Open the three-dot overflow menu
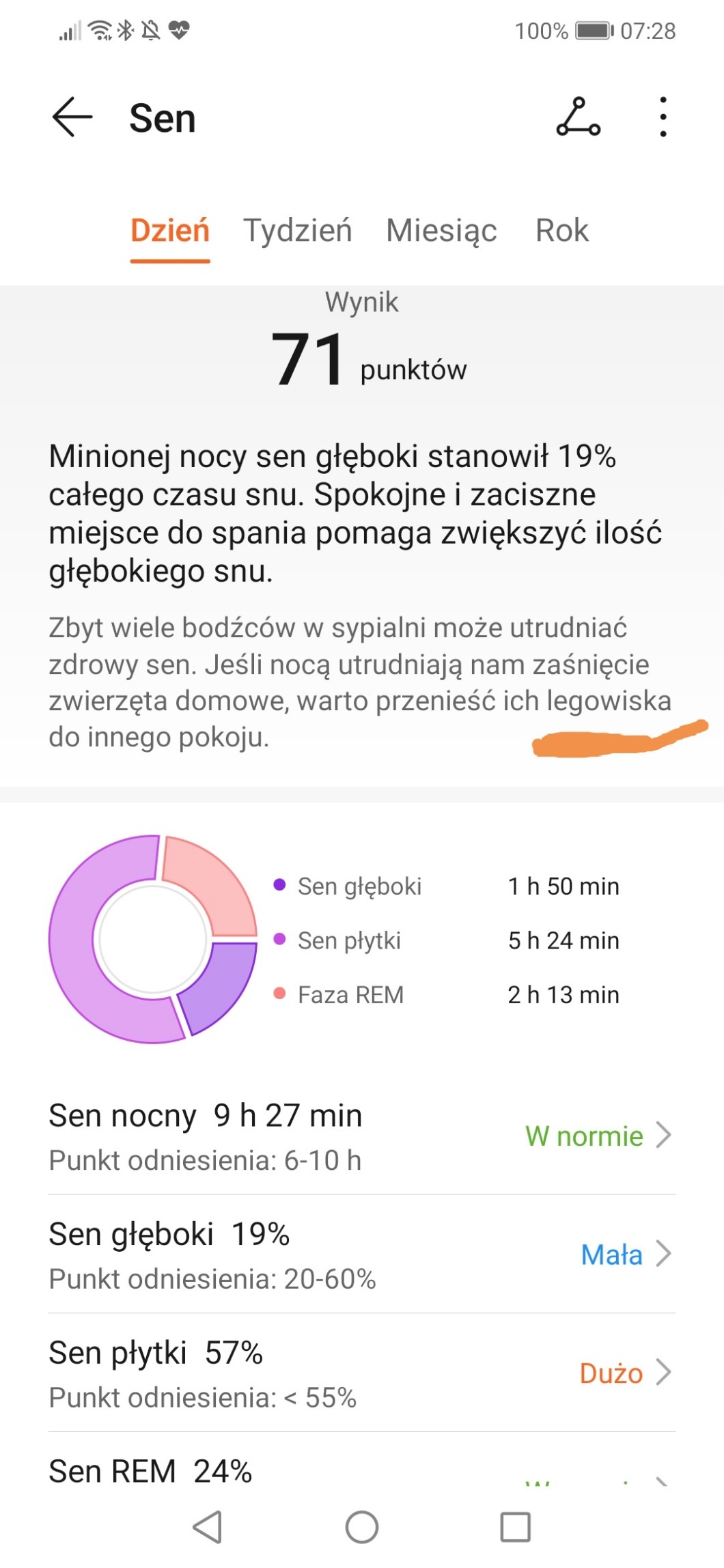This screenshot has height=1568, width=724. (x=663, y=117)
